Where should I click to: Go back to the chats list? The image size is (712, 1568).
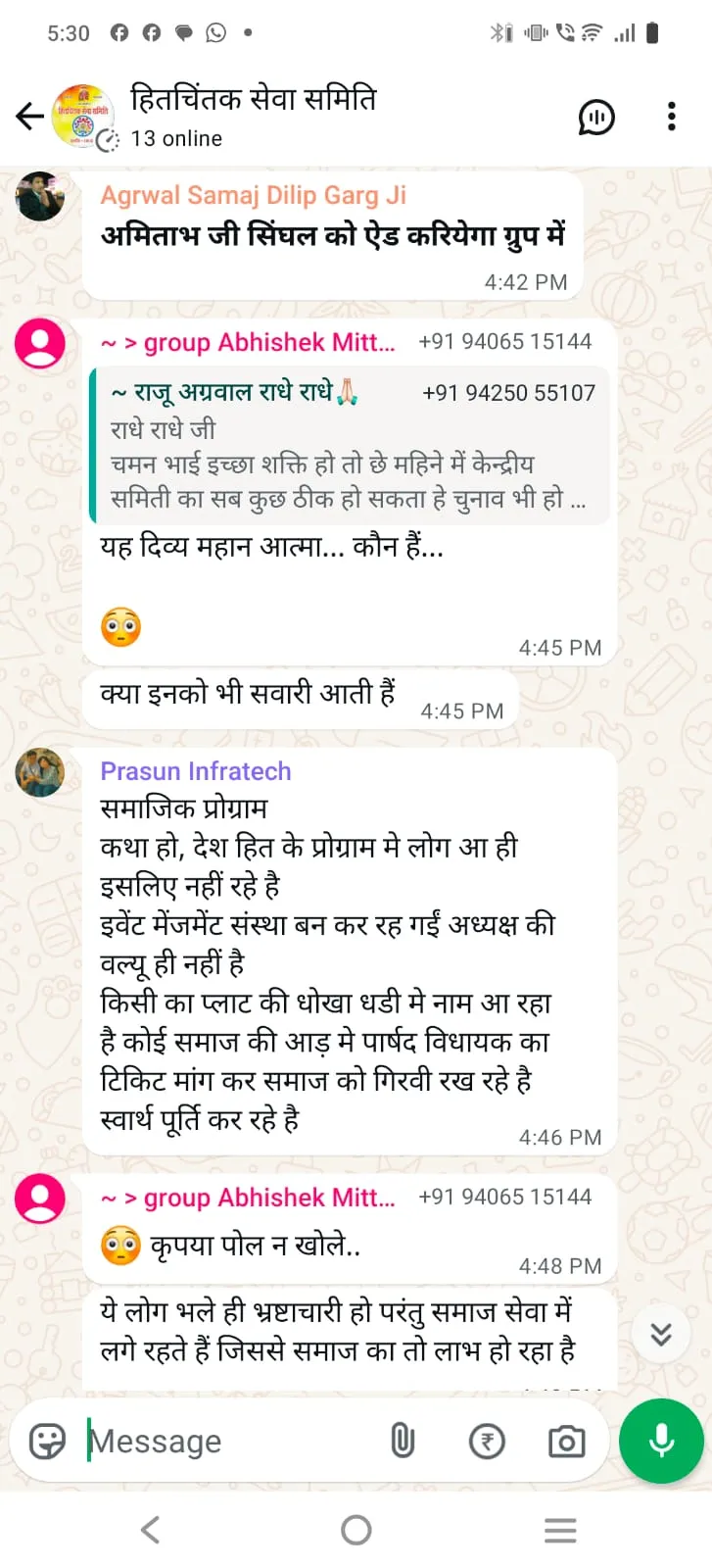point(29,117)
